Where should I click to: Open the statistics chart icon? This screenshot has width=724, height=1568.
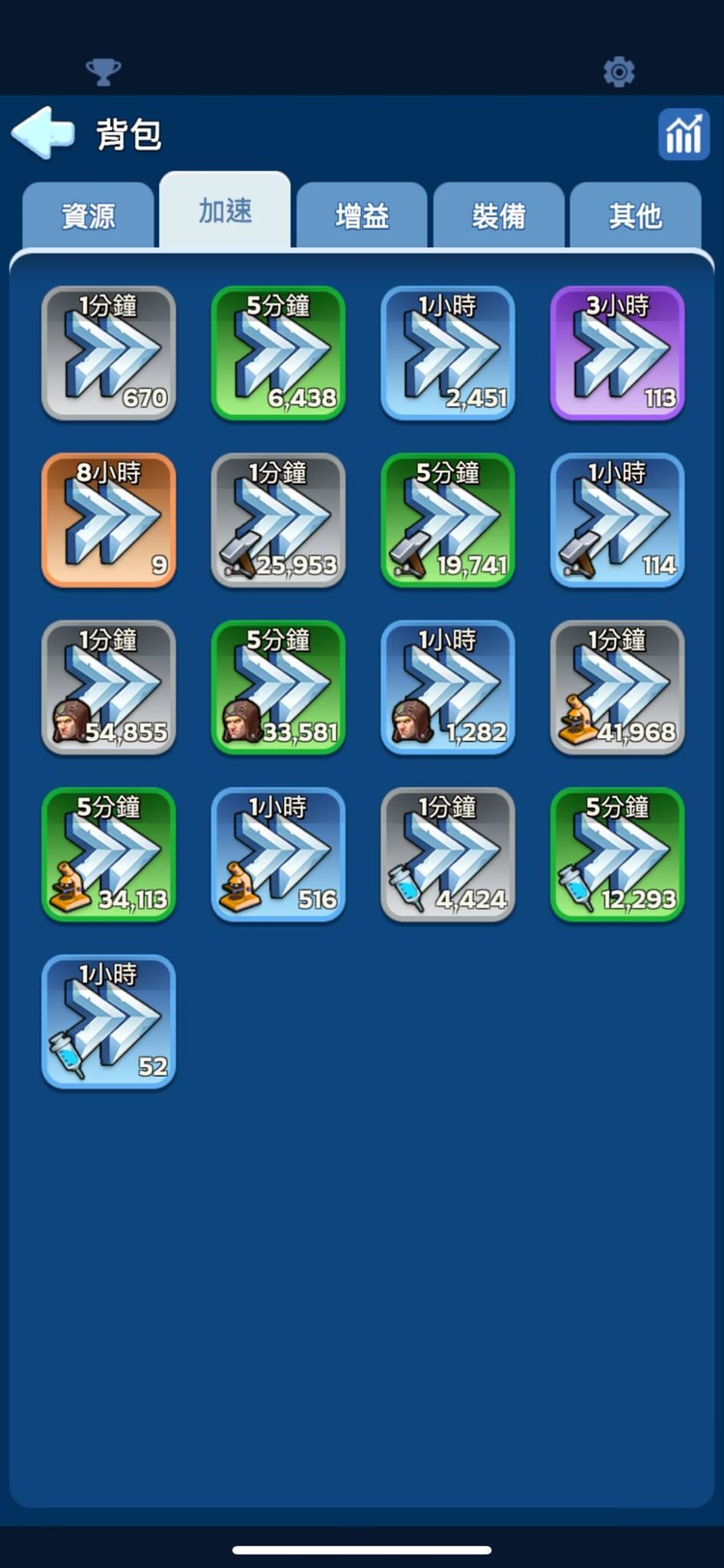[683, 134]
